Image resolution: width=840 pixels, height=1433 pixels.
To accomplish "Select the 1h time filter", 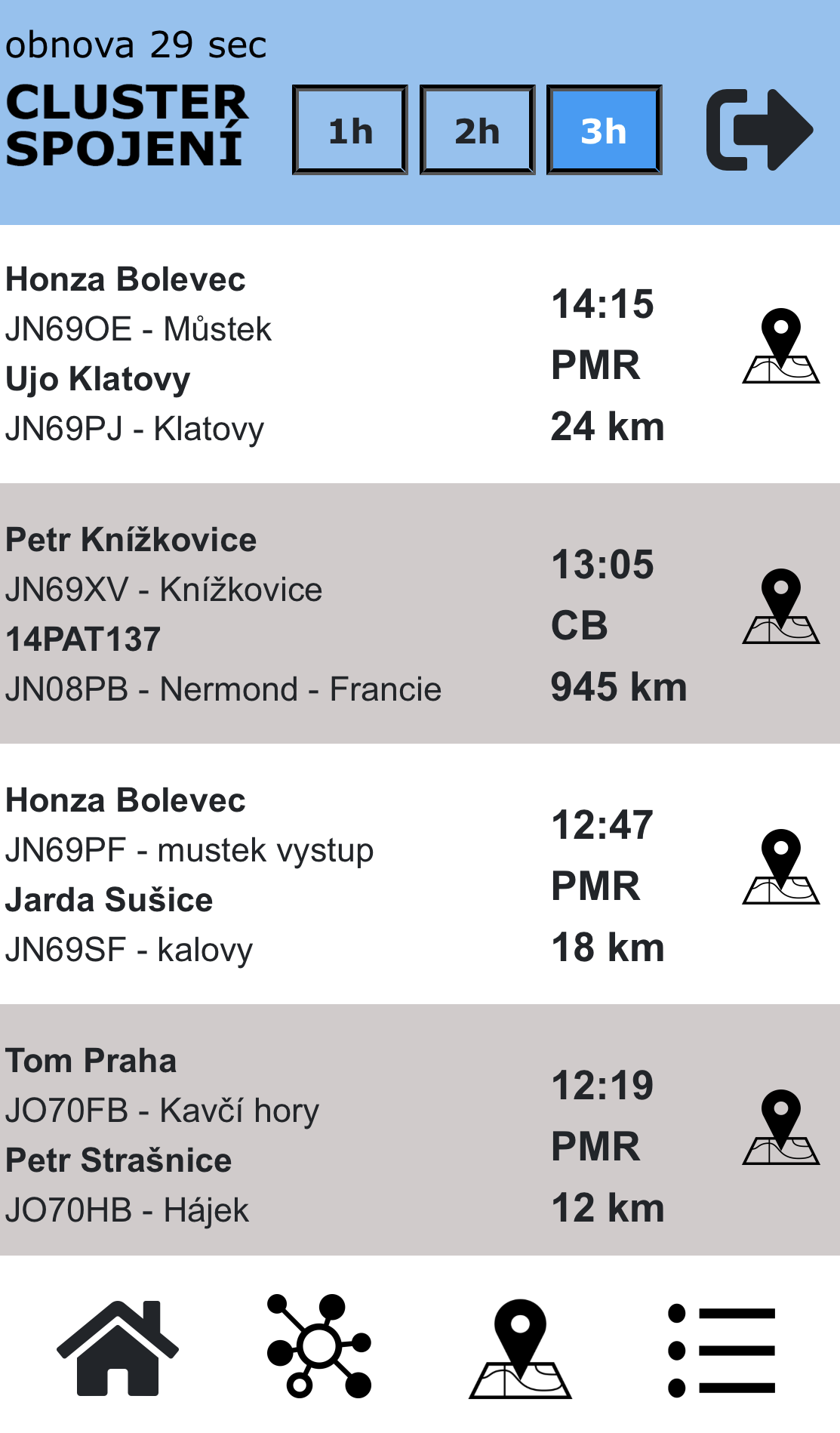I will coord(350,130).
